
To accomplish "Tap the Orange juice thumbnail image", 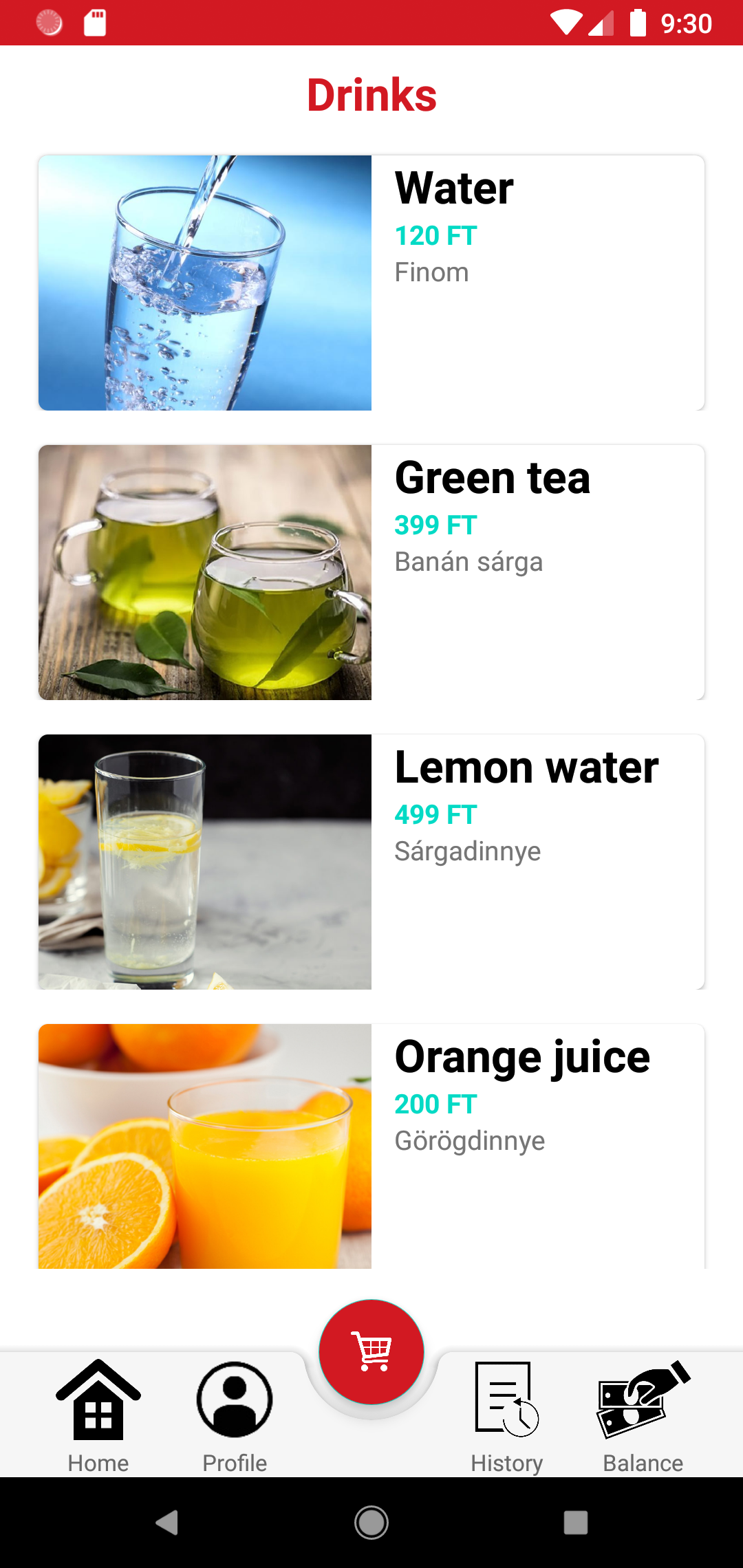I will [204, 1148].
